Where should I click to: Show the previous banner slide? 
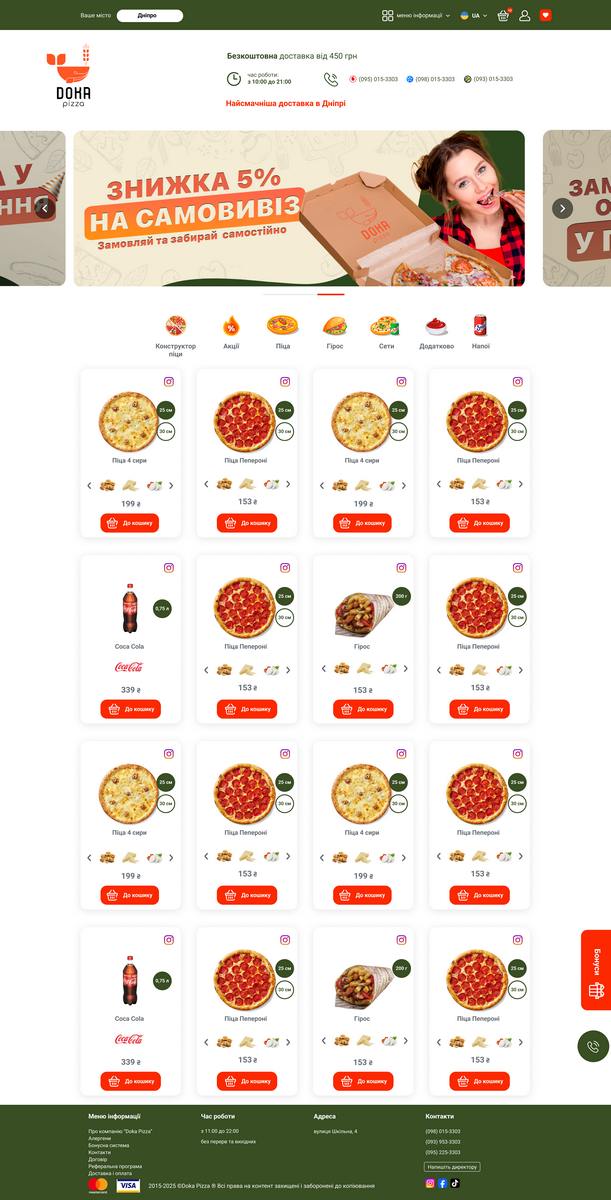coord(44,208)
